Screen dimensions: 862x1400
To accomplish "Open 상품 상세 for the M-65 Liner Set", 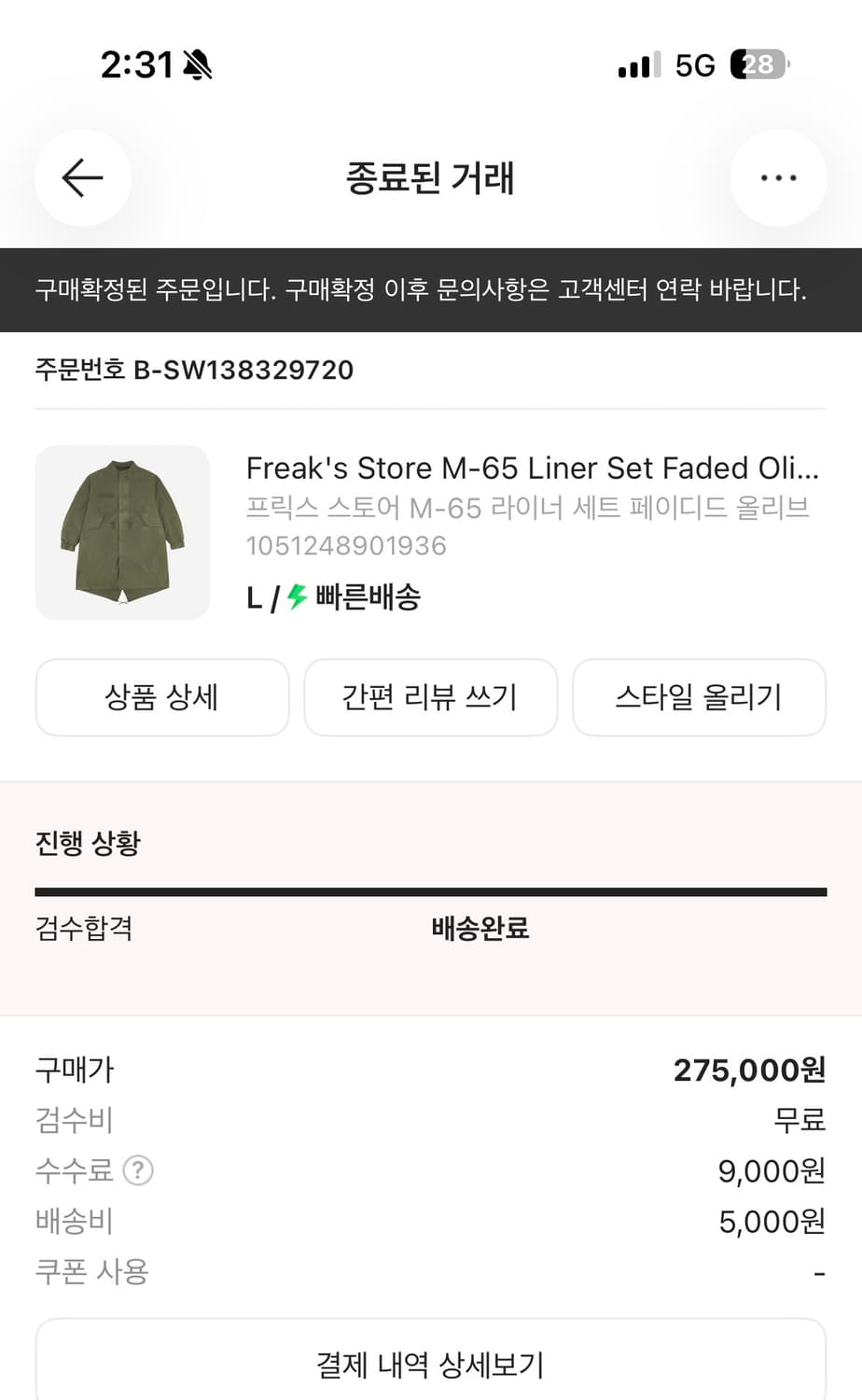I will (161, 697).
